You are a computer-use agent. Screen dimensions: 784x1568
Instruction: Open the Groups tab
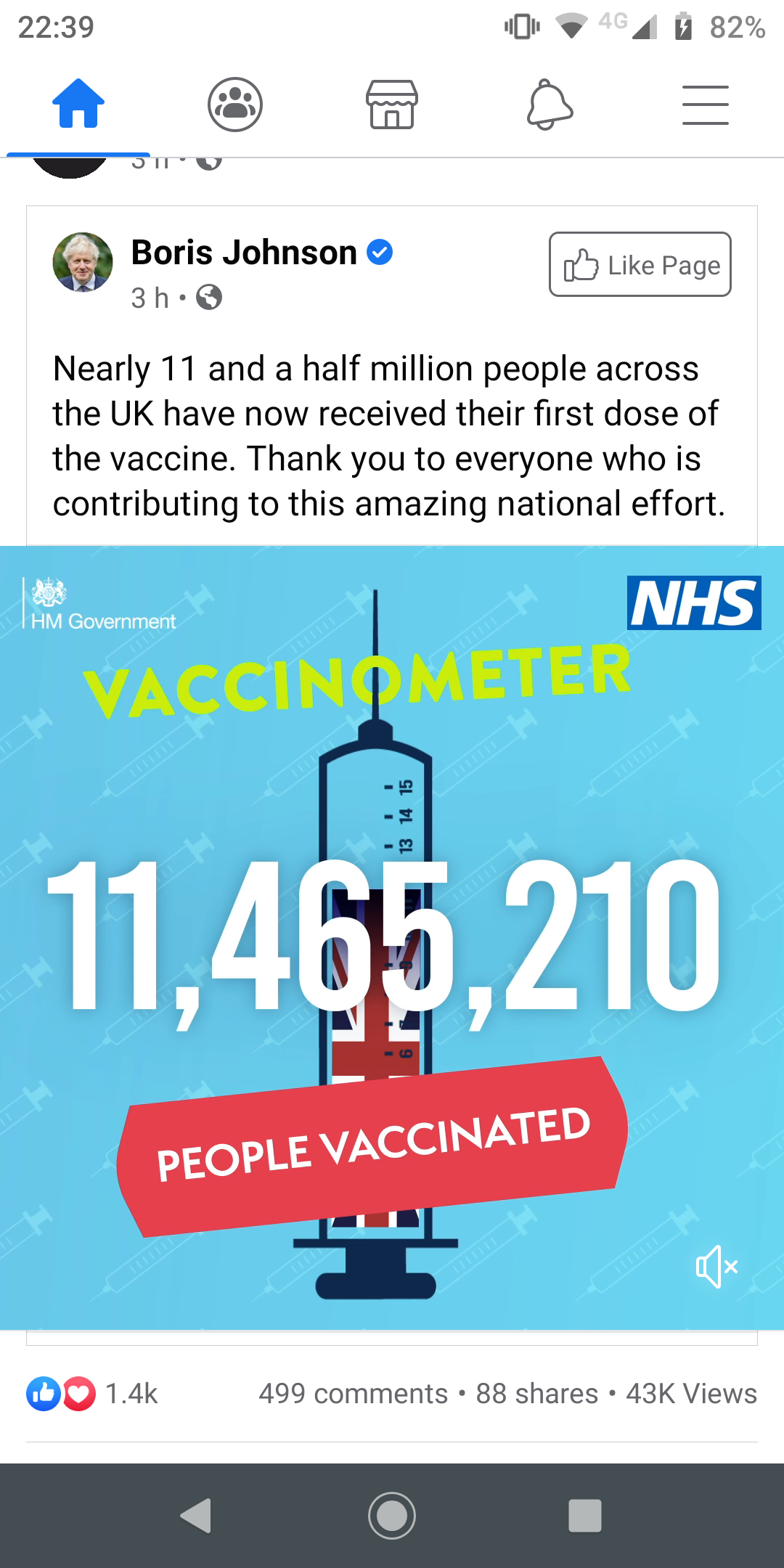click(x=235, y=105)
